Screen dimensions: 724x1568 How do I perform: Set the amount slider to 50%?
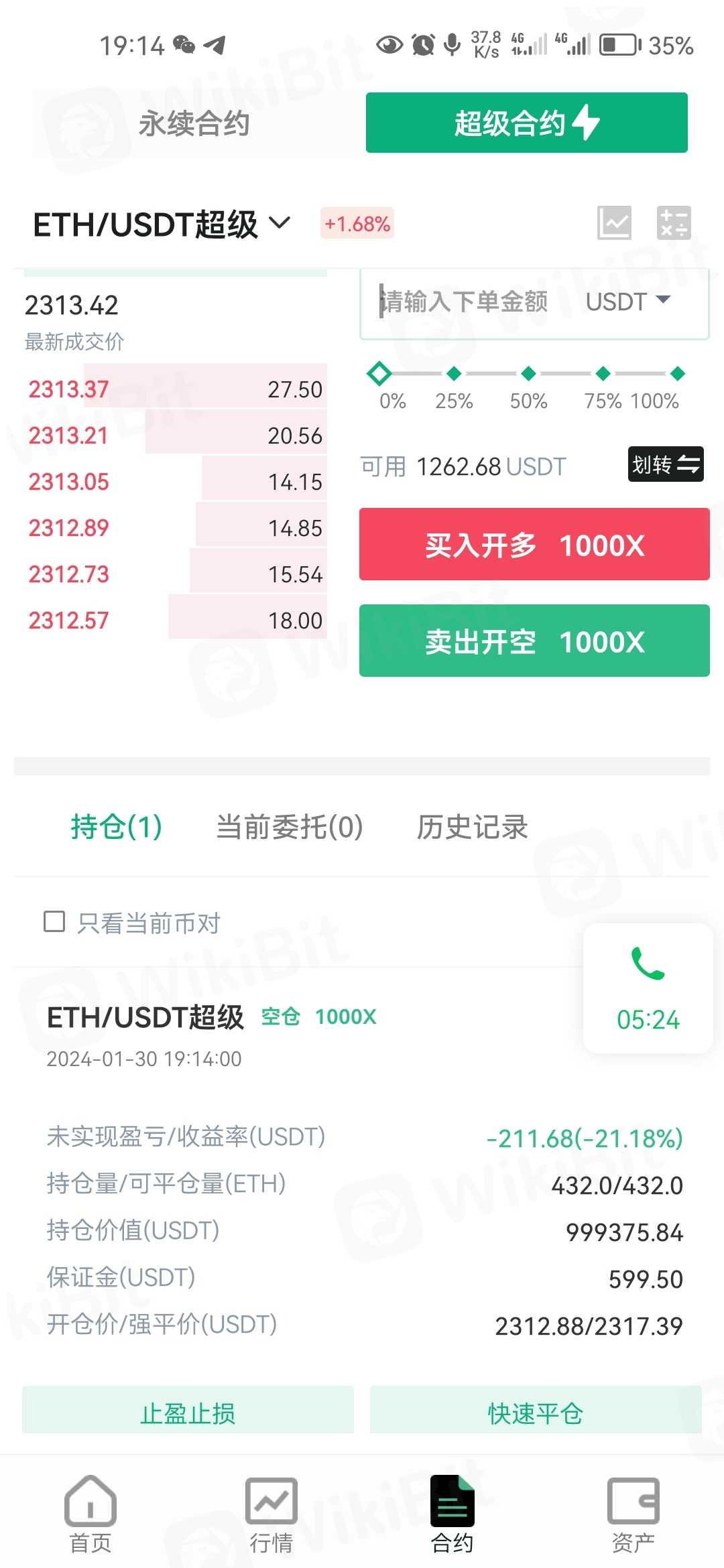tap(528, 373)
